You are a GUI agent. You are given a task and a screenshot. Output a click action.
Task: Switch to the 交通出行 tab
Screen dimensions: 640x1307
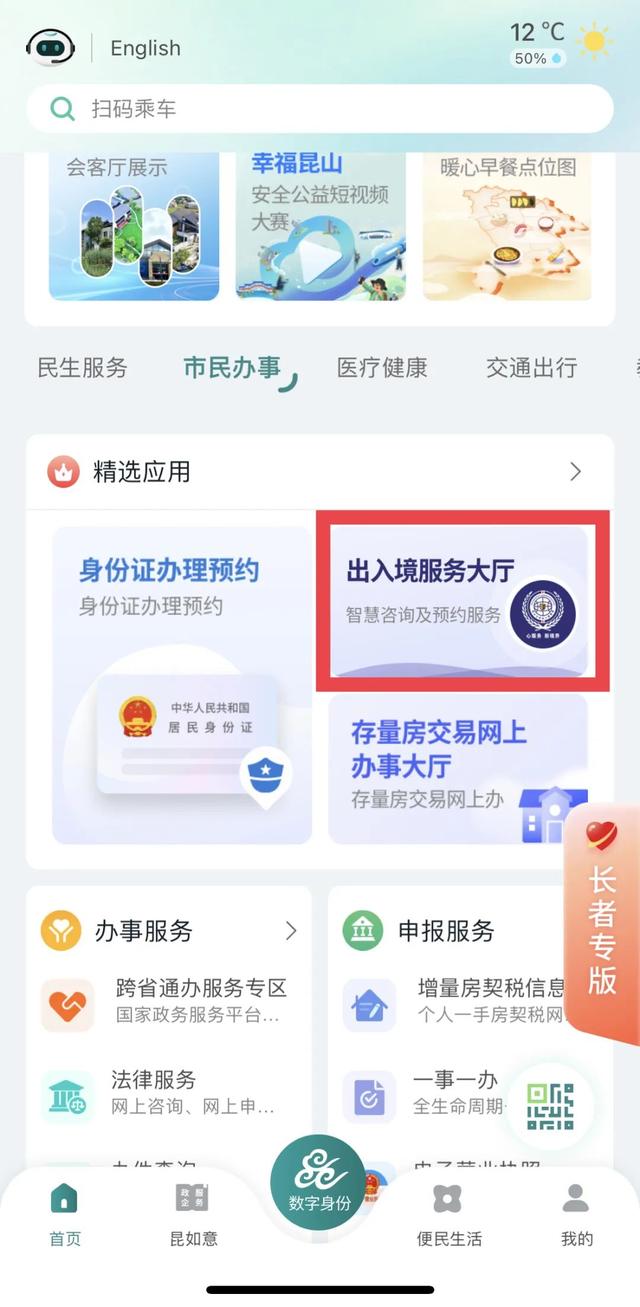click(x=531, y=368)
